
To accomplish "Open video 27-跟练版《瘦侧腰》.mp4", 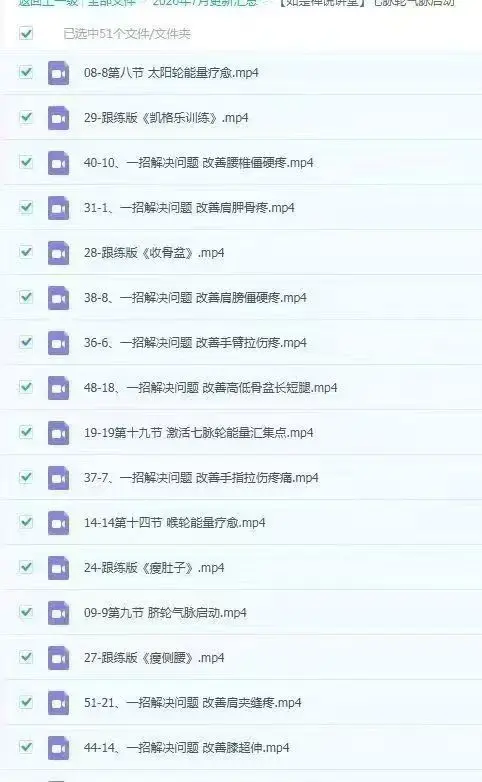I will (154, 658).
